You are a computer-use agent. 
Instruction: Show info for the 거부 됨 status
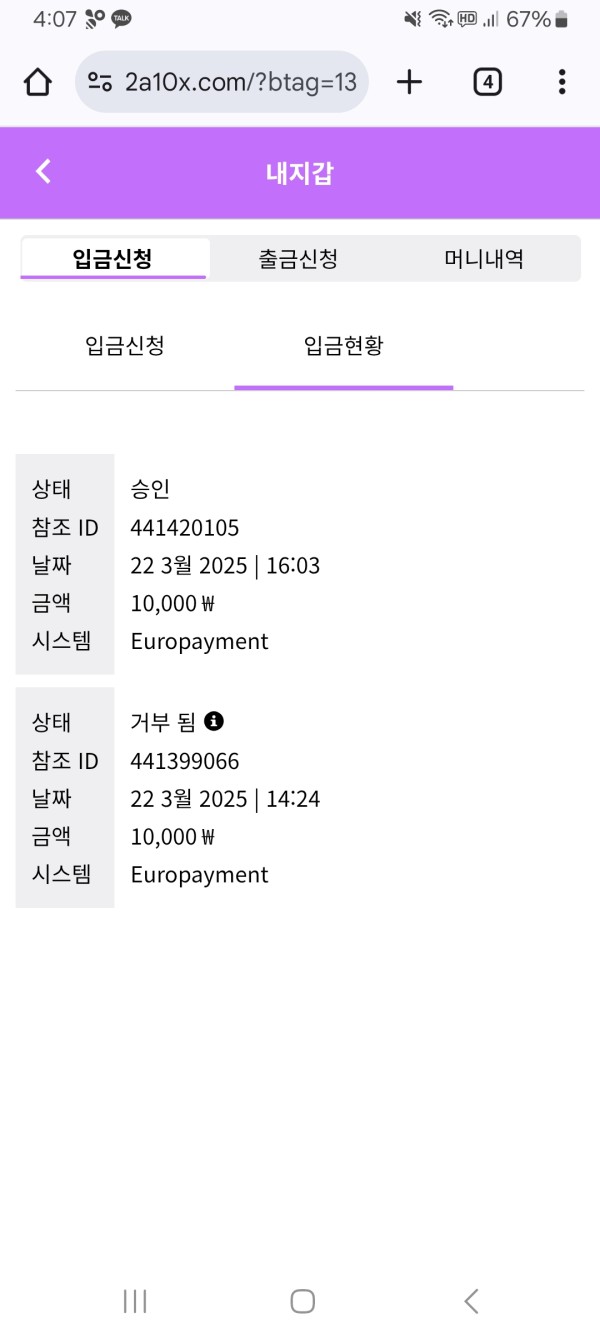pyautogui.click(x=214, y=721)
